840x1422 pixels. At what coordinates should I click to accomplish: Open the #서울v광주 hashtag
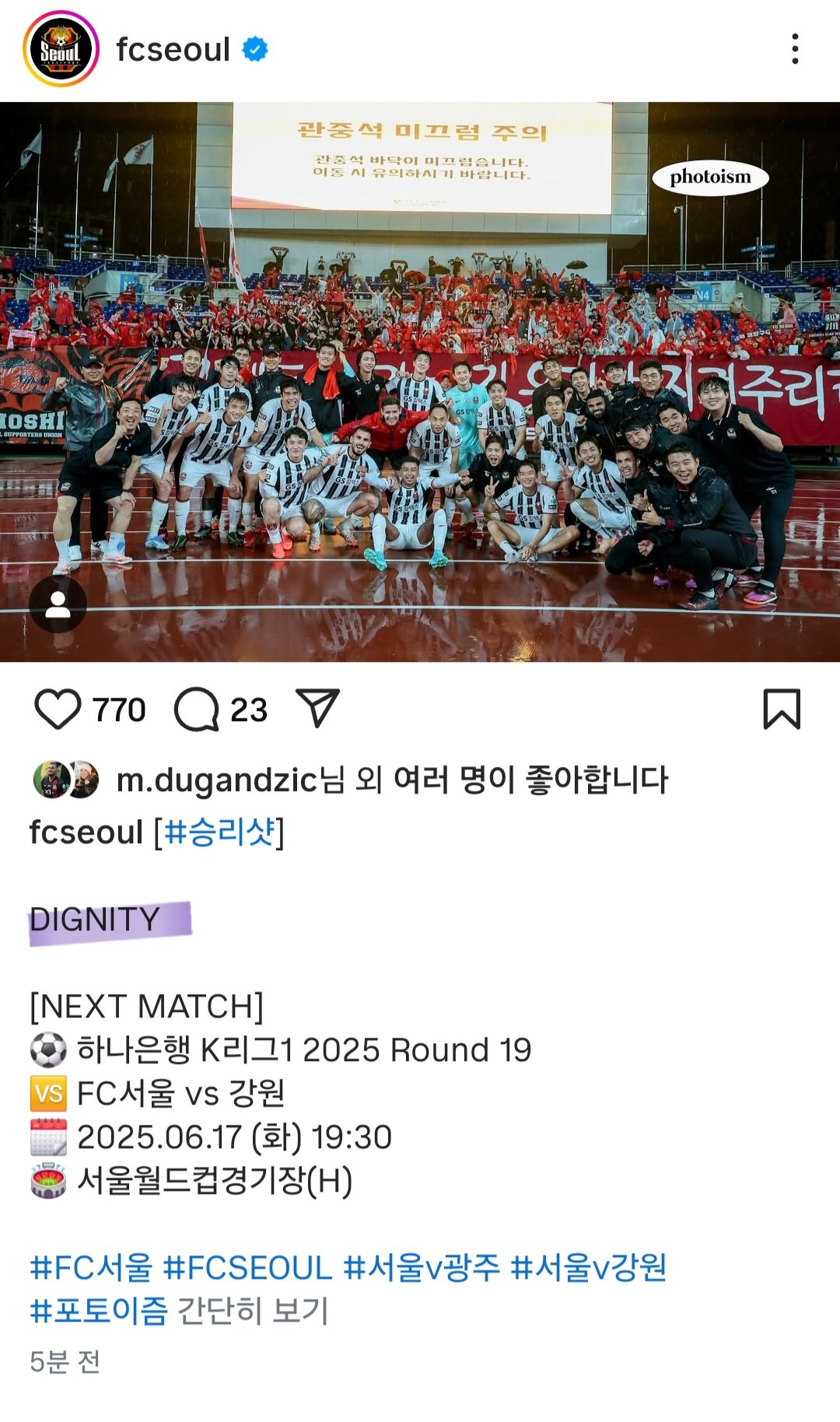422,1268
